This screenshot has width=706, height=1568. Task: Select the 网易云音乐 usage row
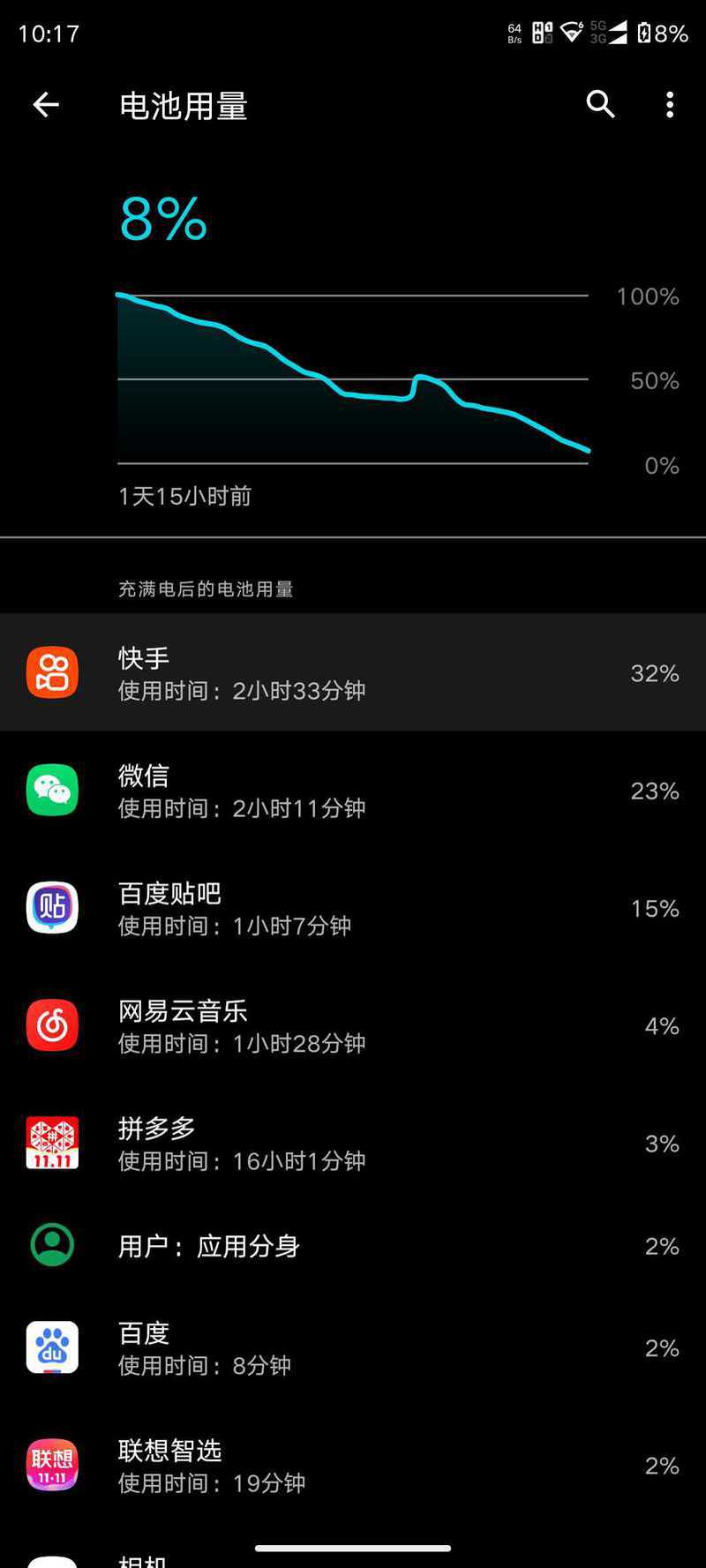click(x=353, y=1025)
